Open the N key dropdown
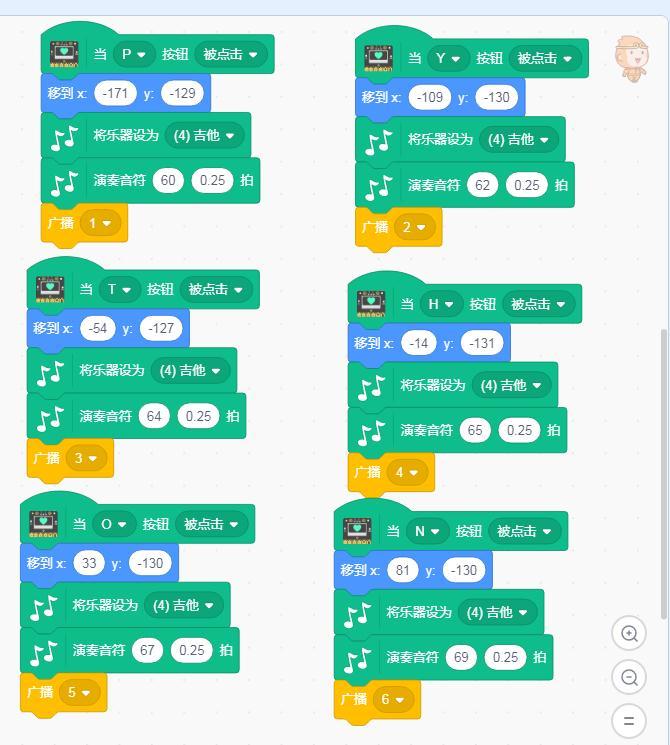This screenshot has height=745, width=670. [x=427, y=531]
